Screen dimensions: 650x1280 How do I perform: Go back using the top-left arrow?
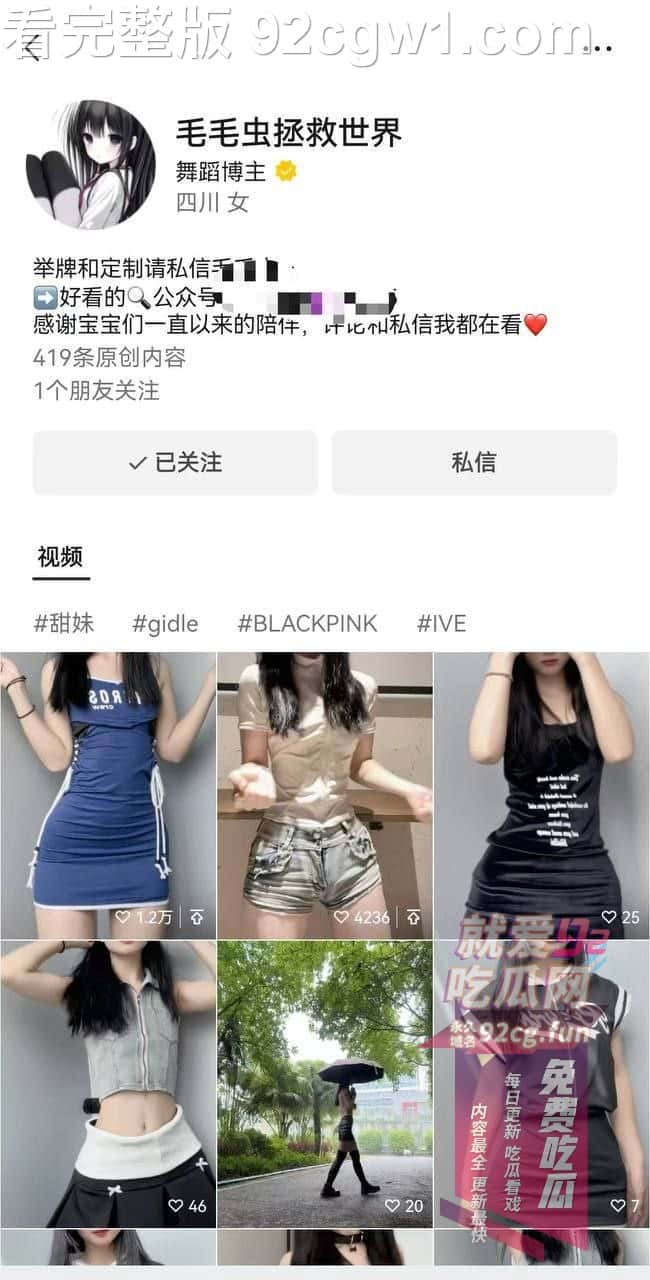pos(30,47)
